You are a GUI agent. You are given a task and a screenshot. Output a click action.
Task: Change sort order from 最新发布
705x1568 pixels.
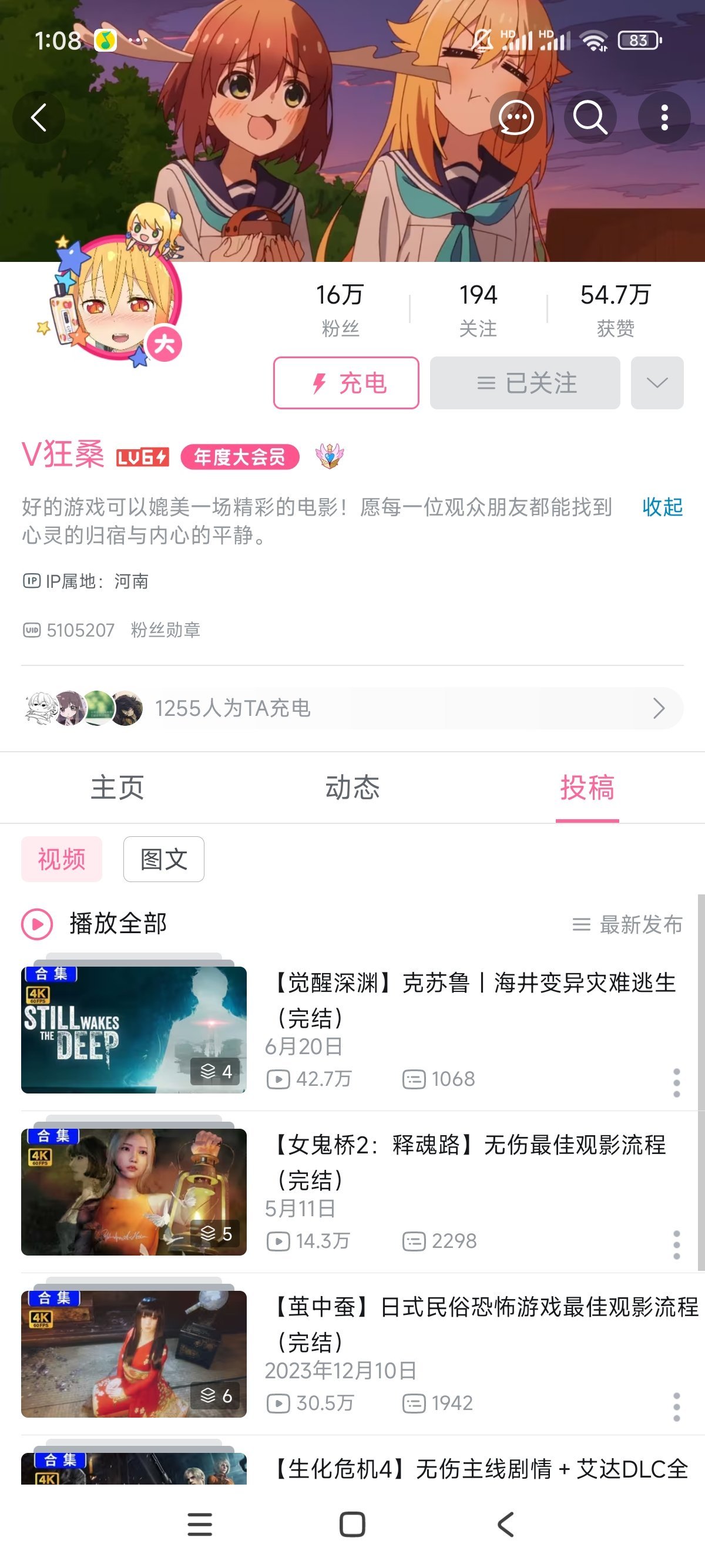coord(627,924)
